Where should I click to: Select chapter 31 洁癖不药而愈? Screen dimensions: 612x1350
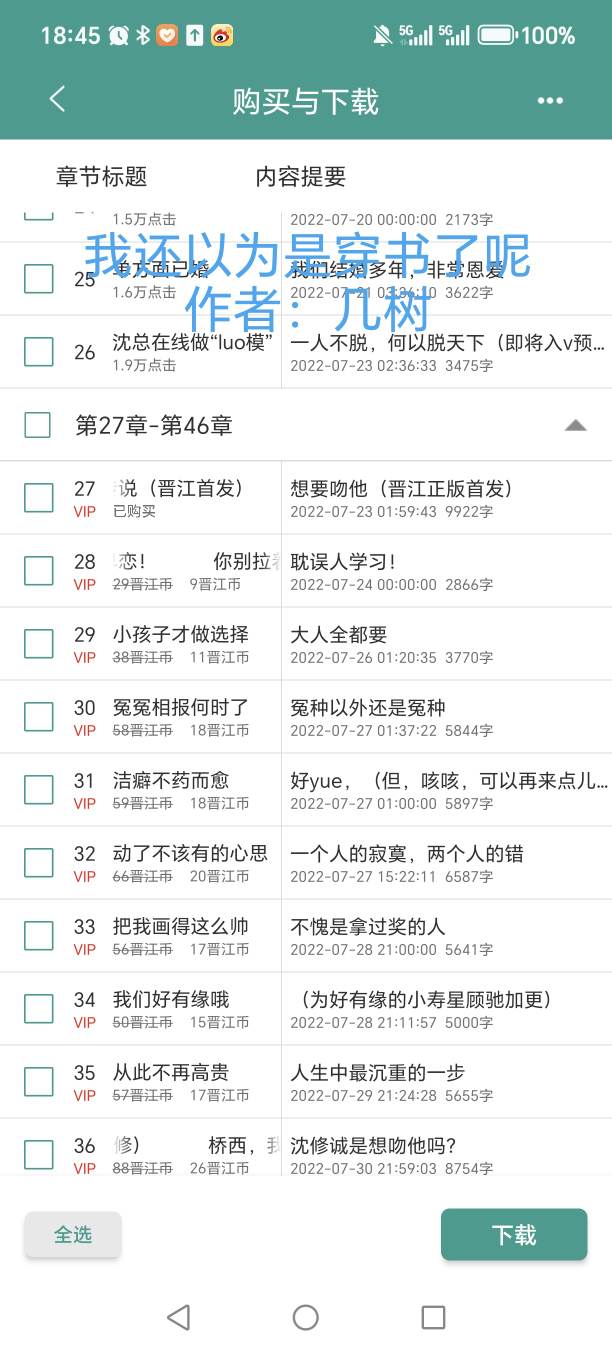(38, 790)
